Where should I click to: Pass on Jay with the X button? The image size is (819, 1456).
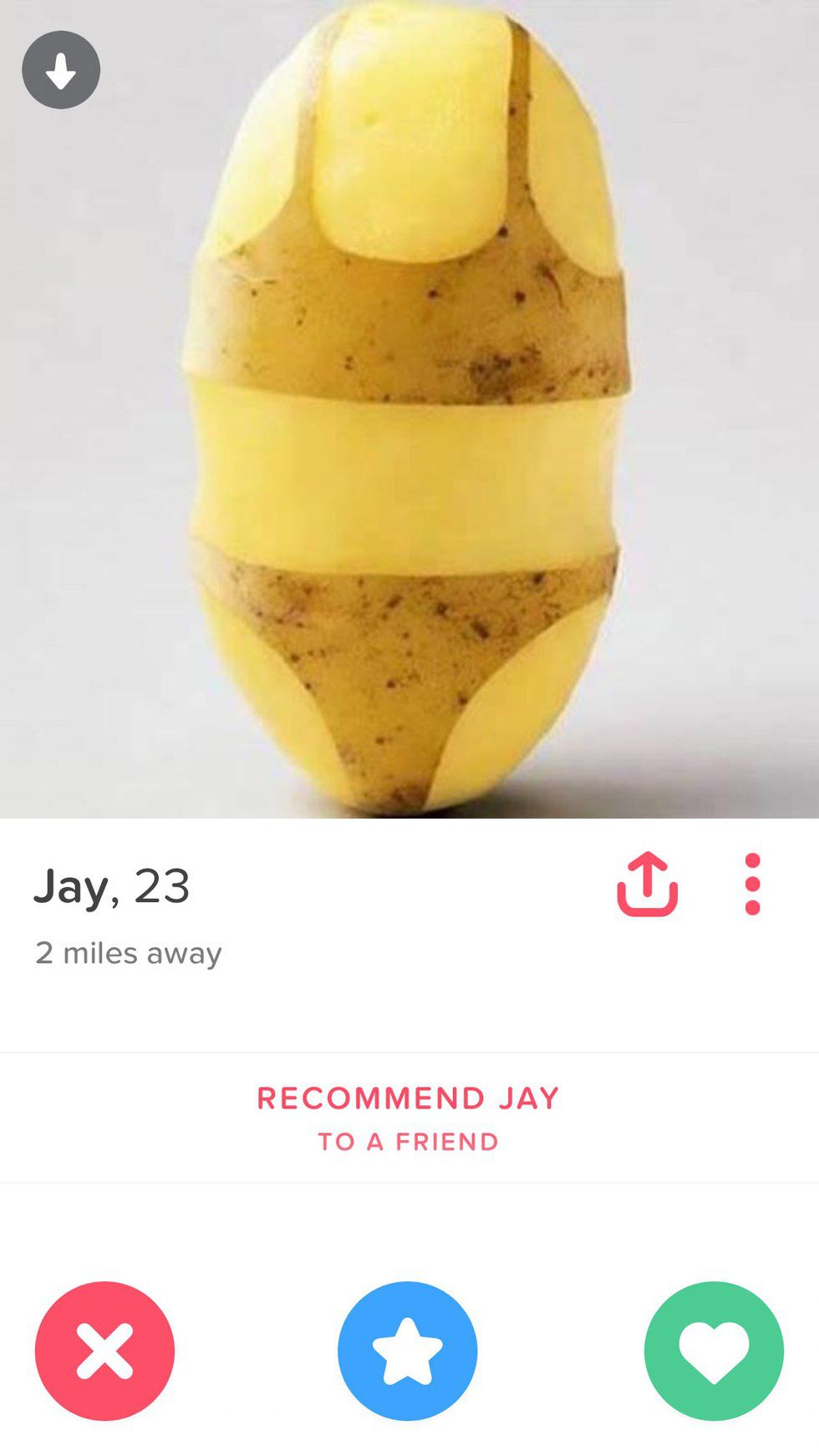tap(104, 1351)
